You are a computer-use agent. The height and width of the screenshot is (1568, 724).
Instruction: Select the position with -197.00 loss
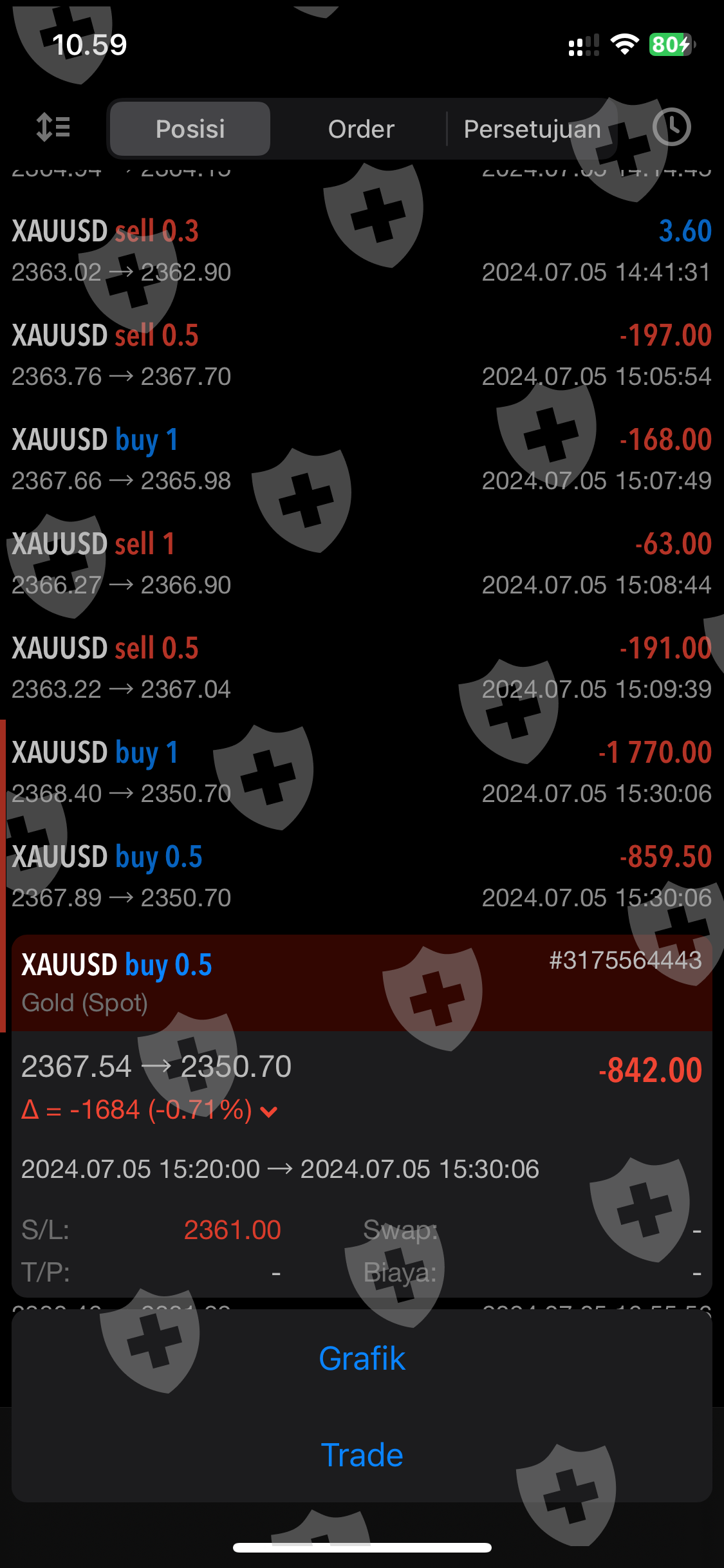coord(362,355)
